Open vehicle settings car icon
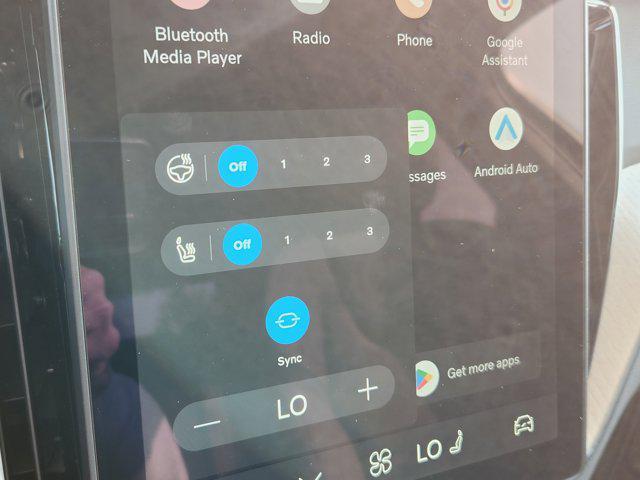This screenshot has width=640, height=480. coord(522,426)
